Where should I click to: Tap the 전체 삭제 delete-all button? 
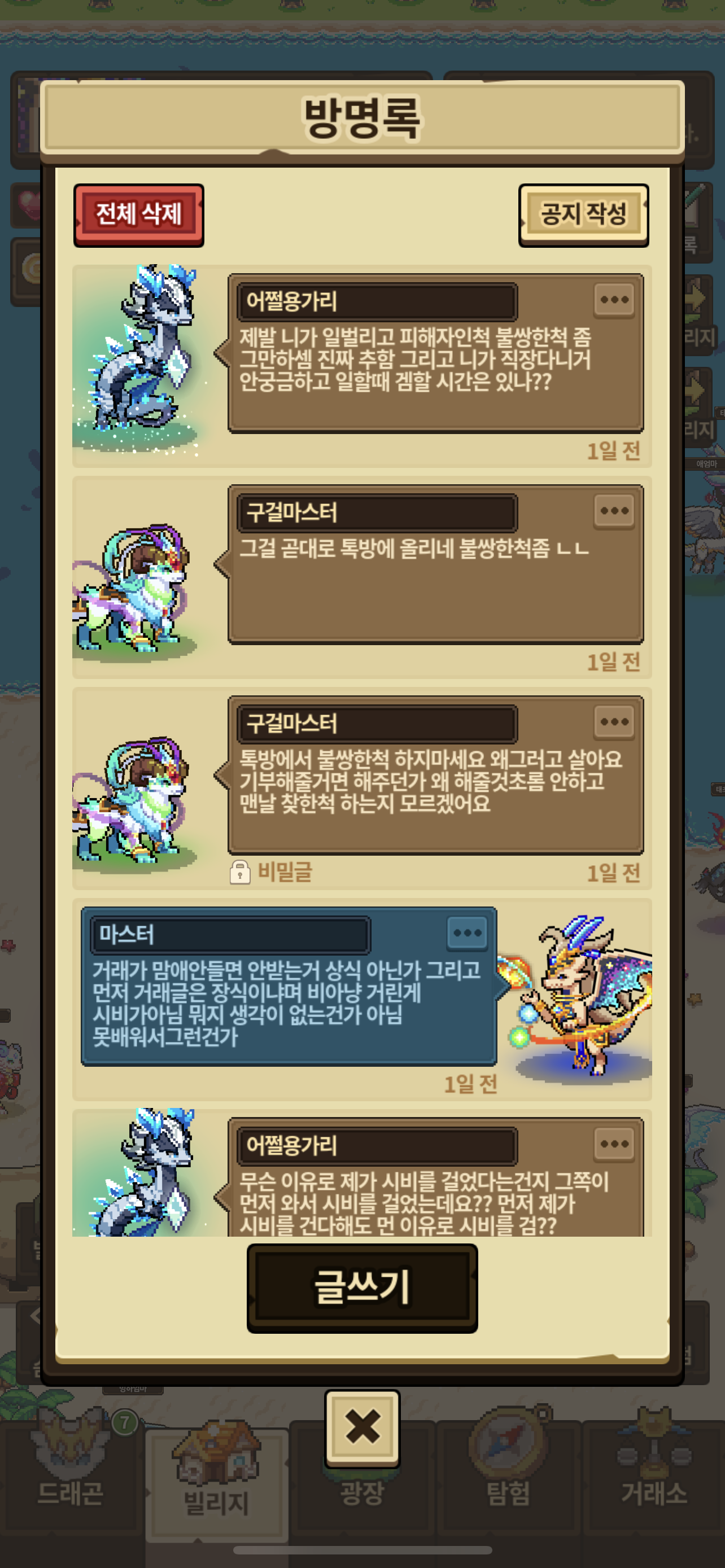click(x=139, y=215)
